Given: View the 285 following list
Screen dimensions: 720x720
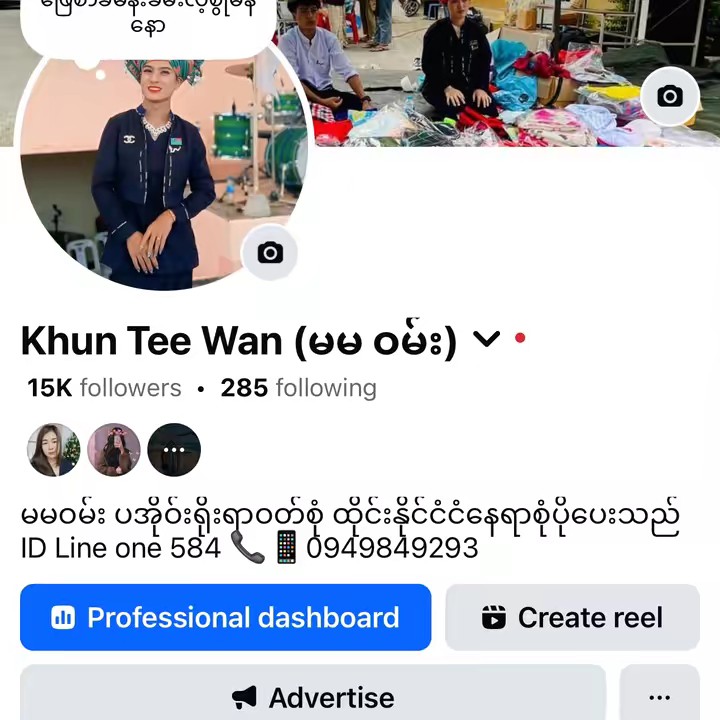Looking at the screenshot, I should [298, 388].
